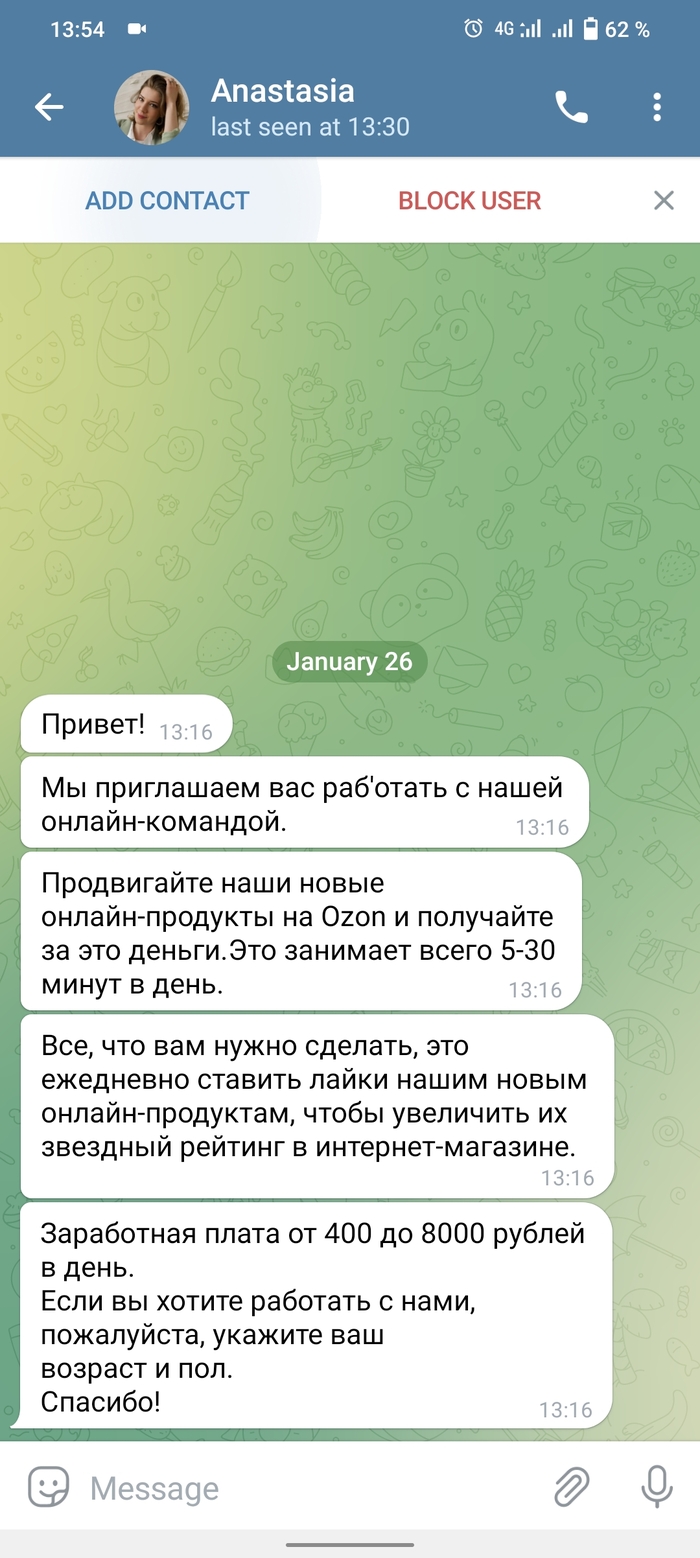Open Anastasia's profile from the header

click(x=282, y=107)
